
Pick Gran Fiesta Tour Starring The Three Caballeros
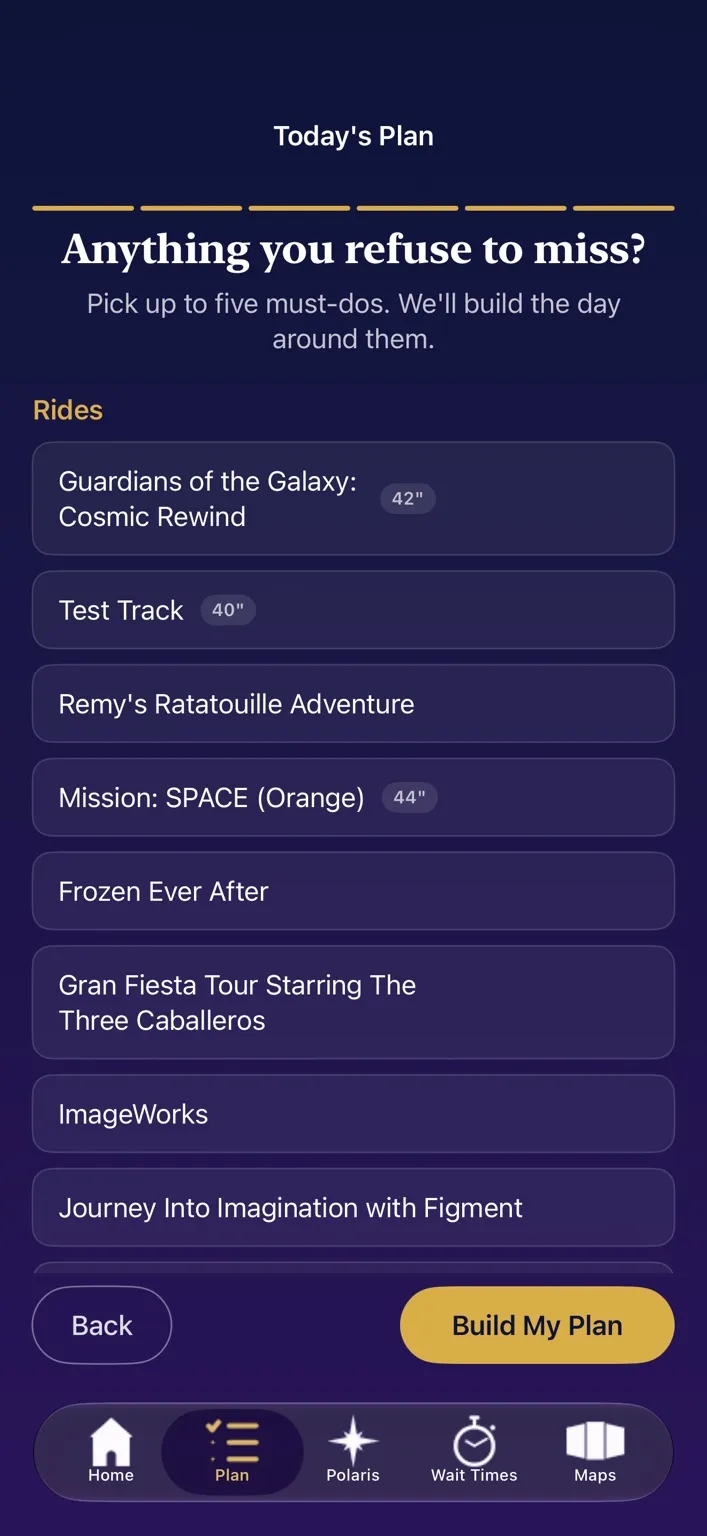[x=353, y=1002]
